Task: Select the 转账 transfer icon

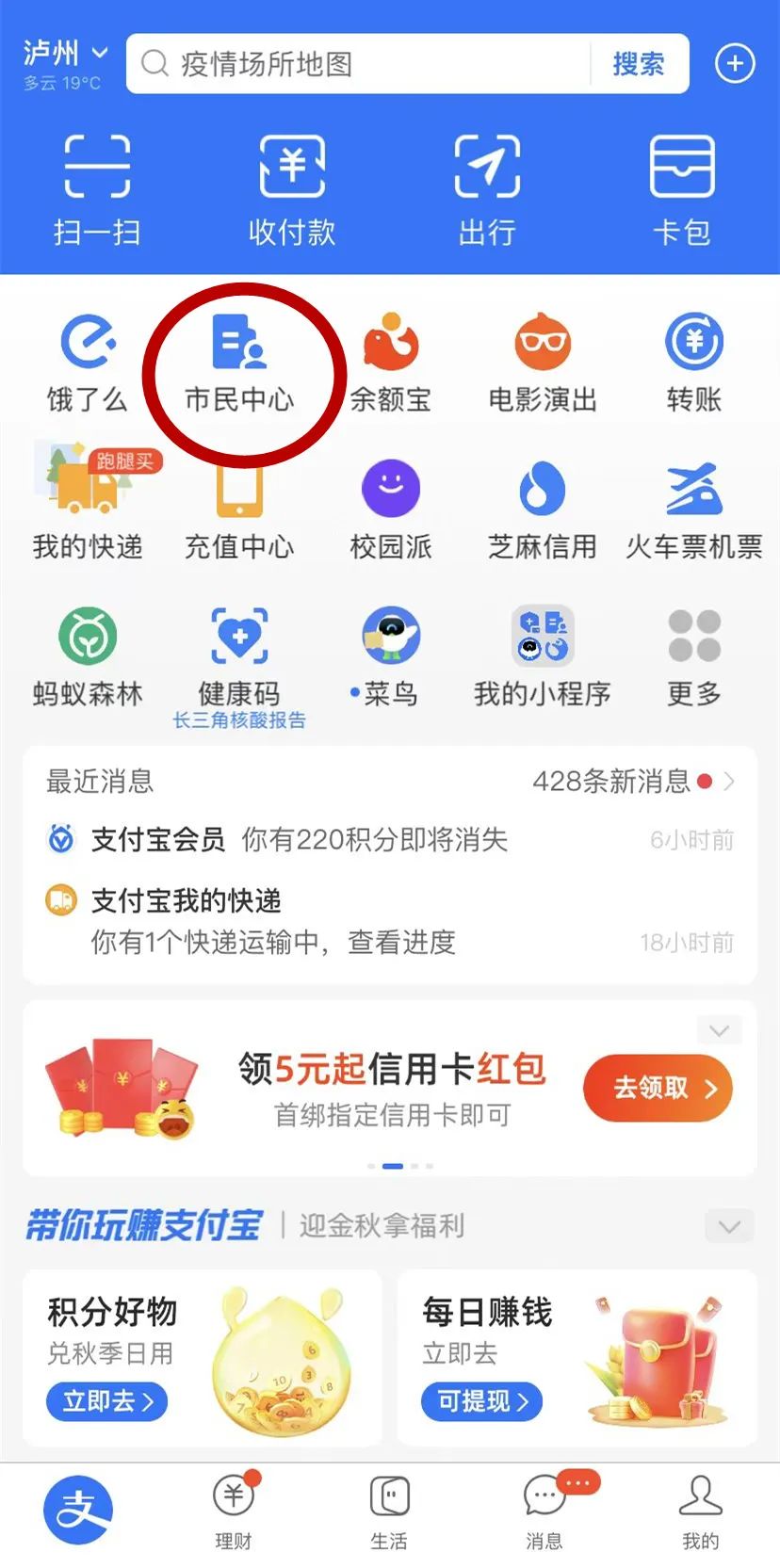Action: tap(693, 363)
